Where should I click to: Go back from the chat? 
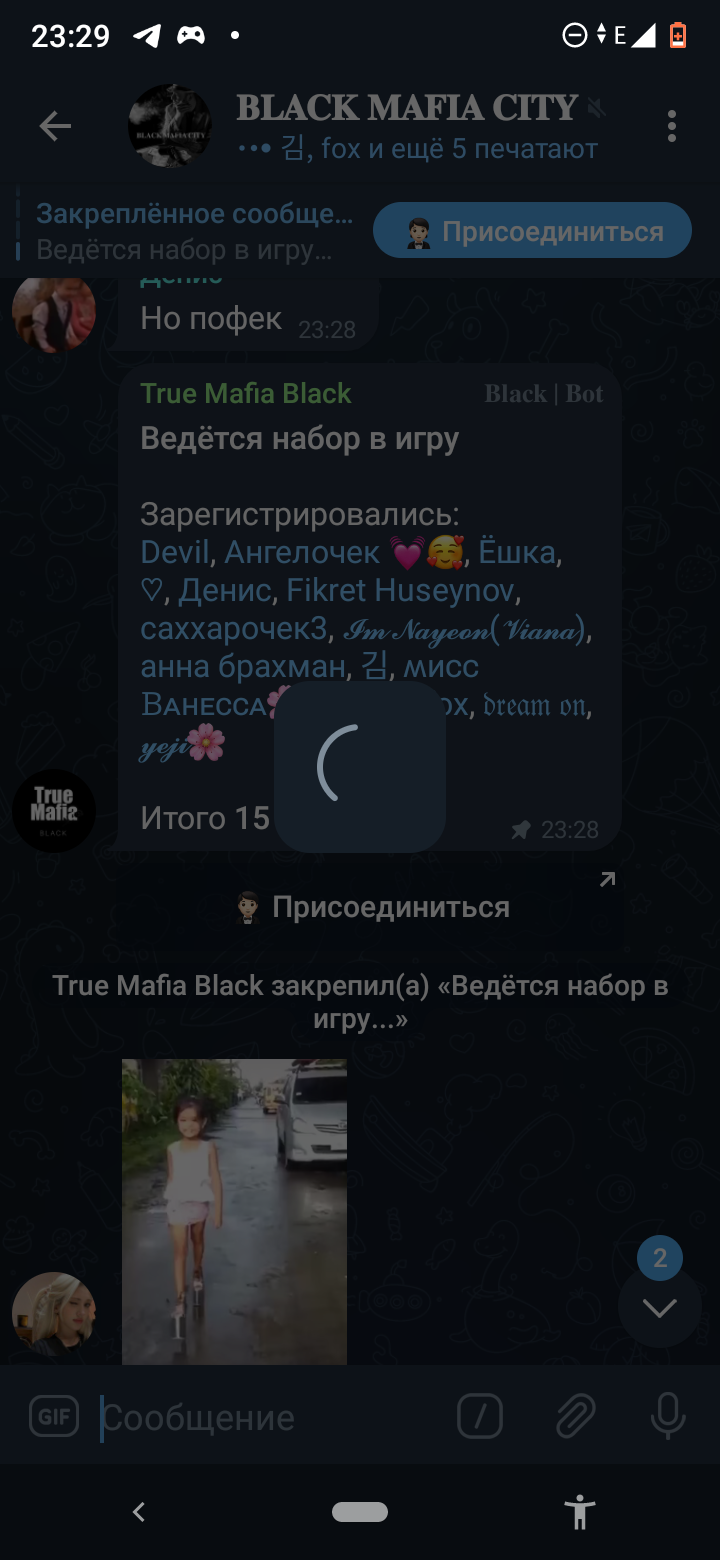55,126
